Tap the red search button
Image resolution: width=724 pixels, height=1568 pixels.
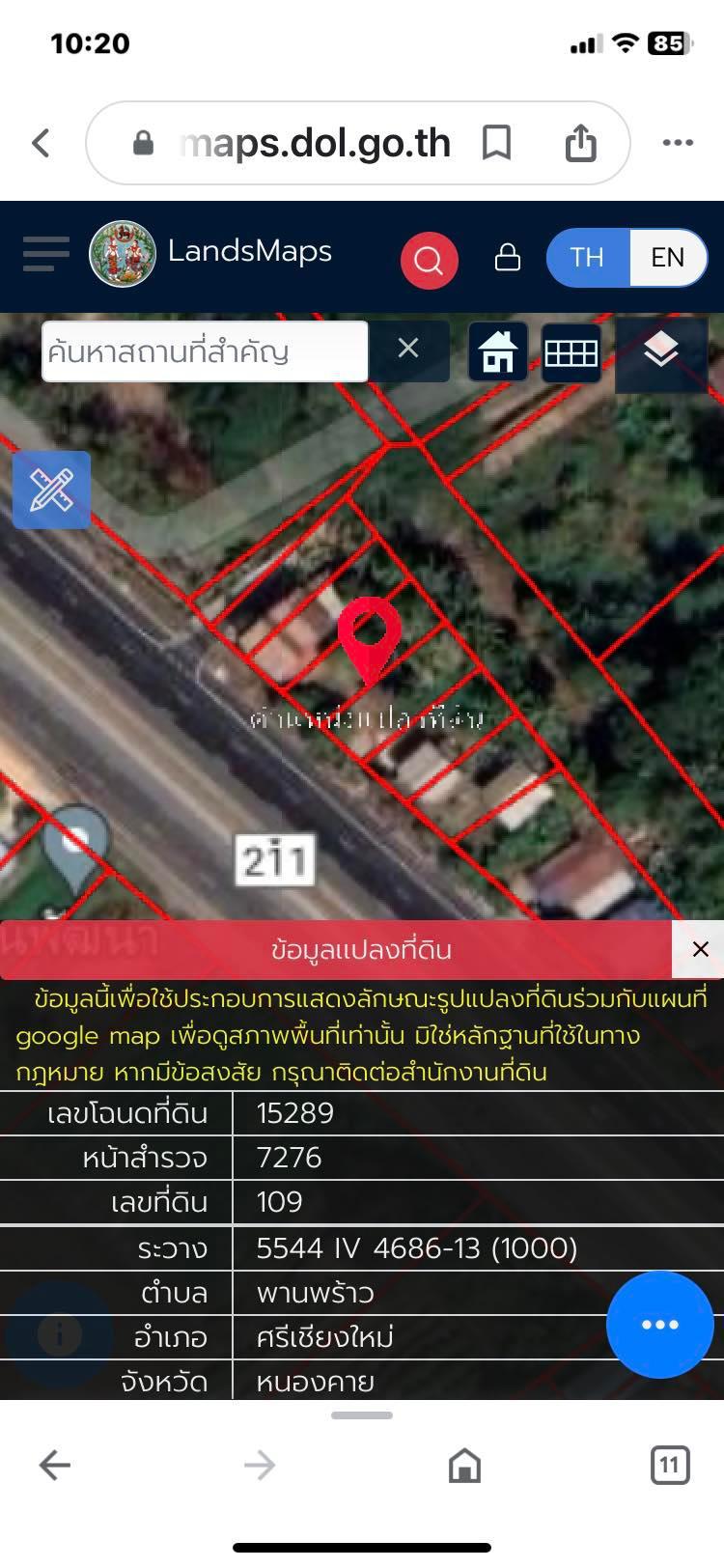[x=429, y=259]
